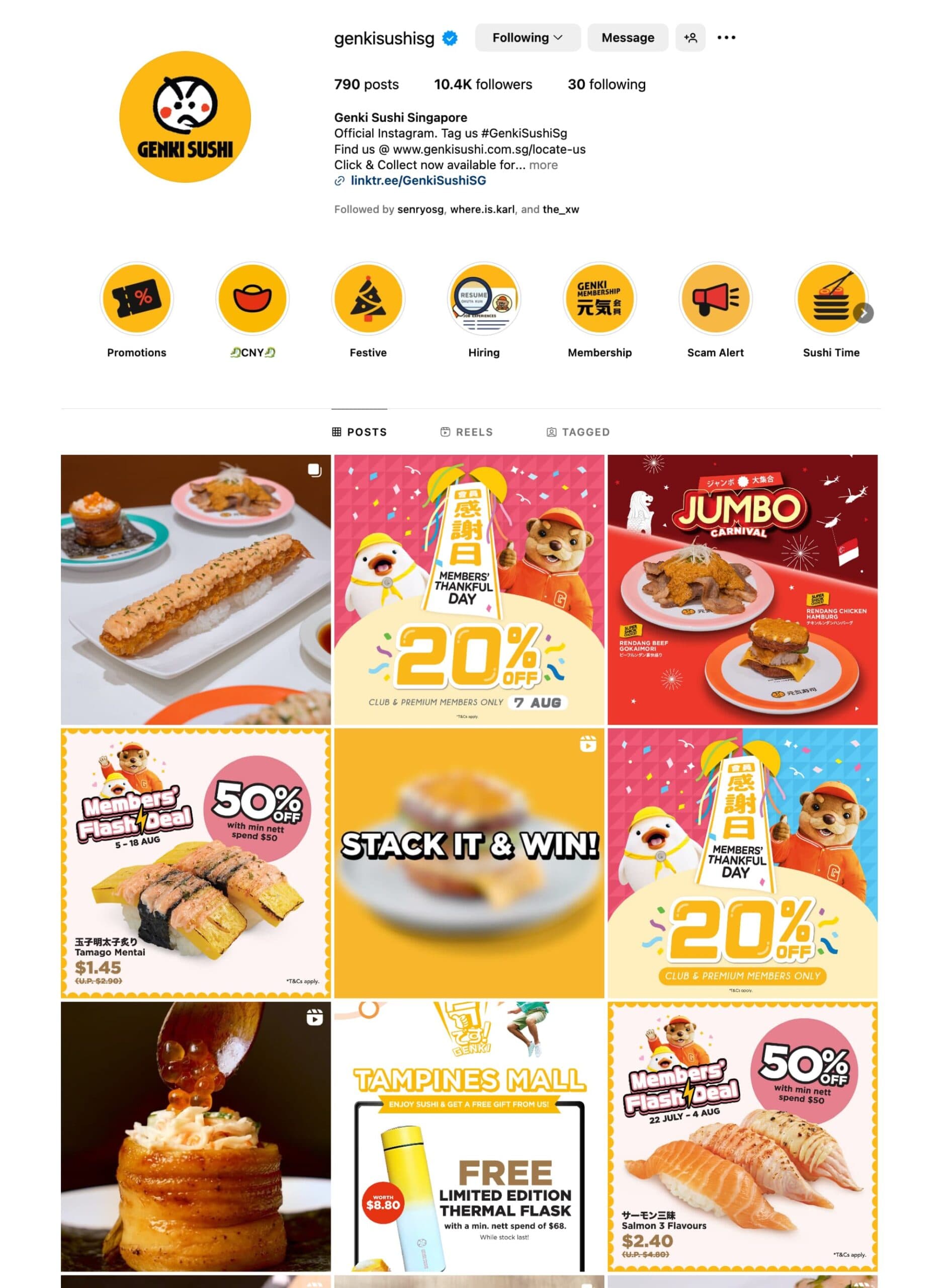Open the three-dot options menu
Image resolution: width=944 pixels, height=1288 pixels.
pyautogui.click(x=726, y=38)
